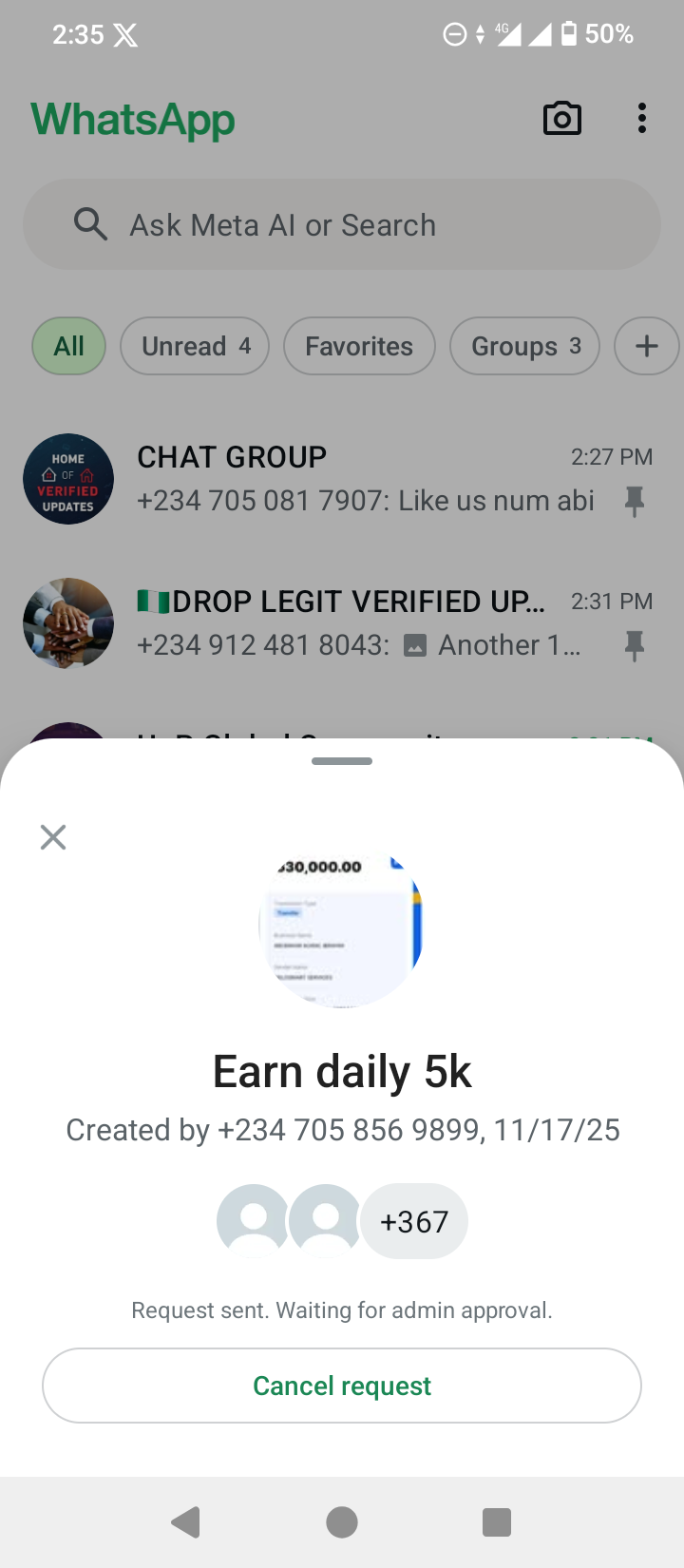Select the All filter chip
This screenshot has width=684, height=1568.
click(x=68, y=346)
